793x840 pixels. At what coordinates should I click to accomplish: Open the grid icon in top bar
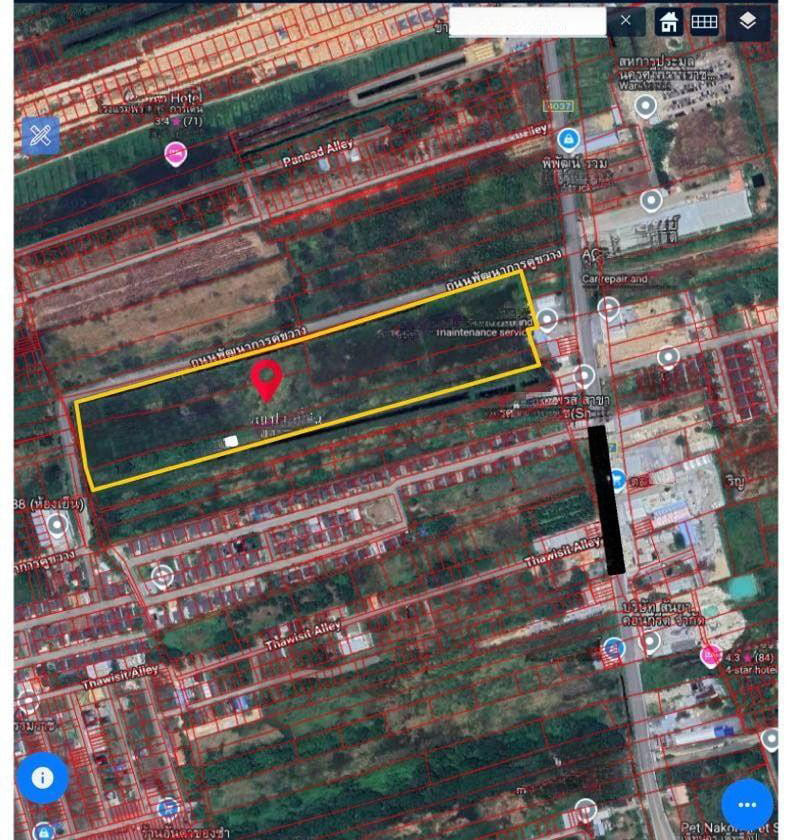tap(705, 21)
